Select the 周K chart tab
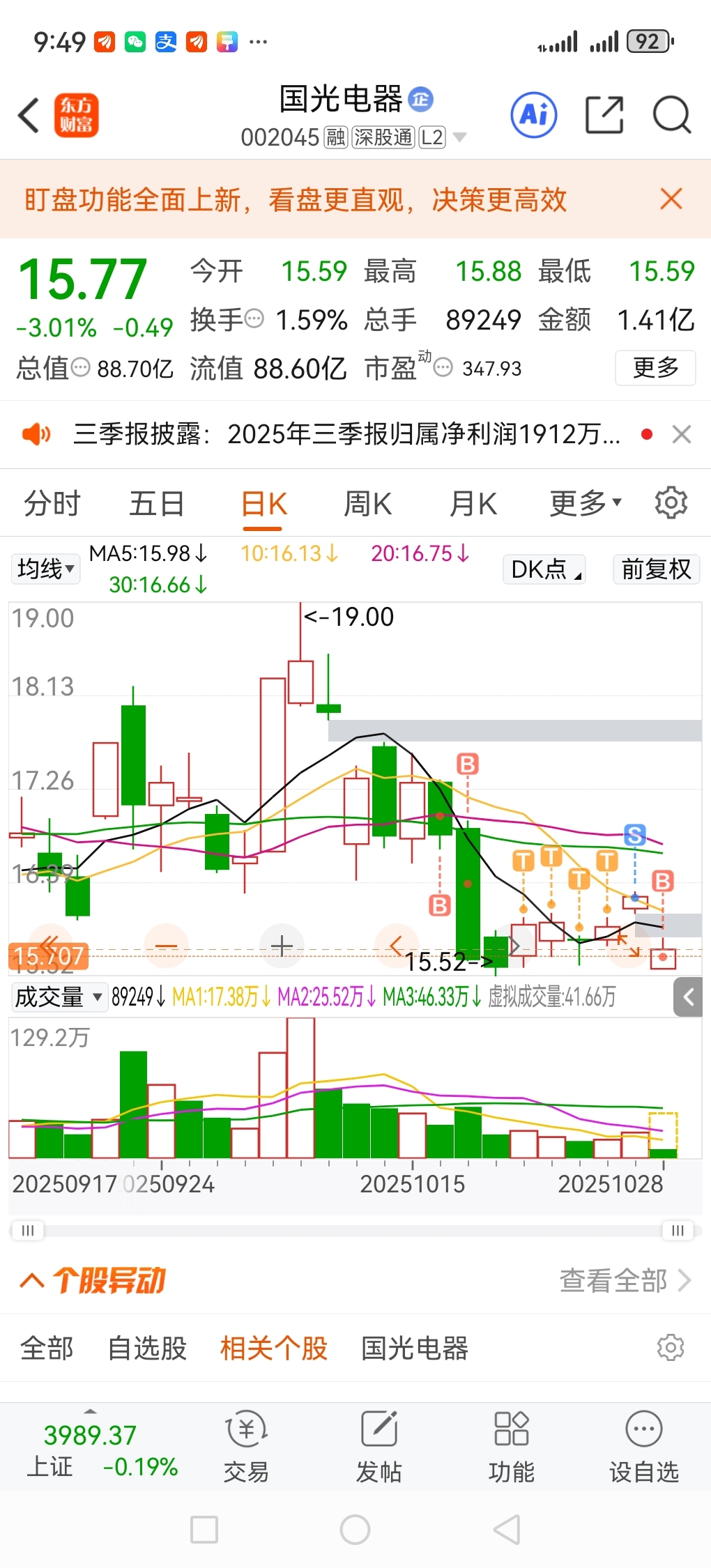711x1568 pixels. tap(368, 503)
